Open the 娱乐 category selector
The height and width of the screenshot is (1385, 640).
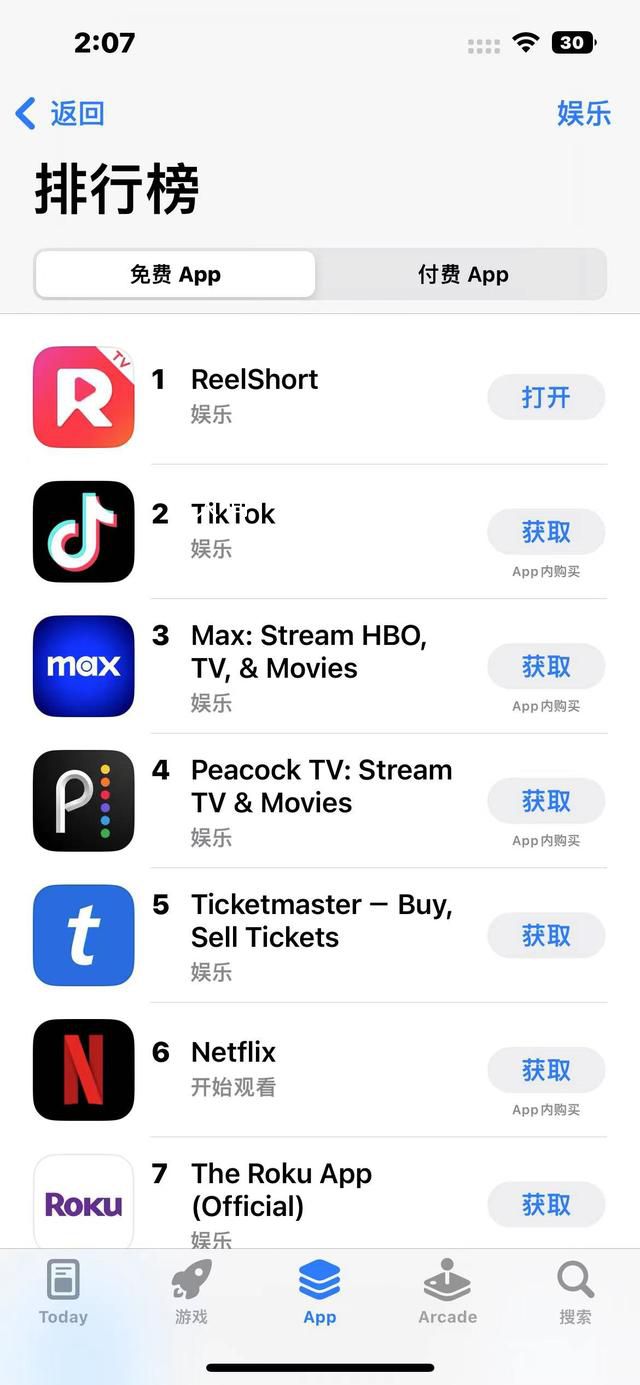coord(583,113)
